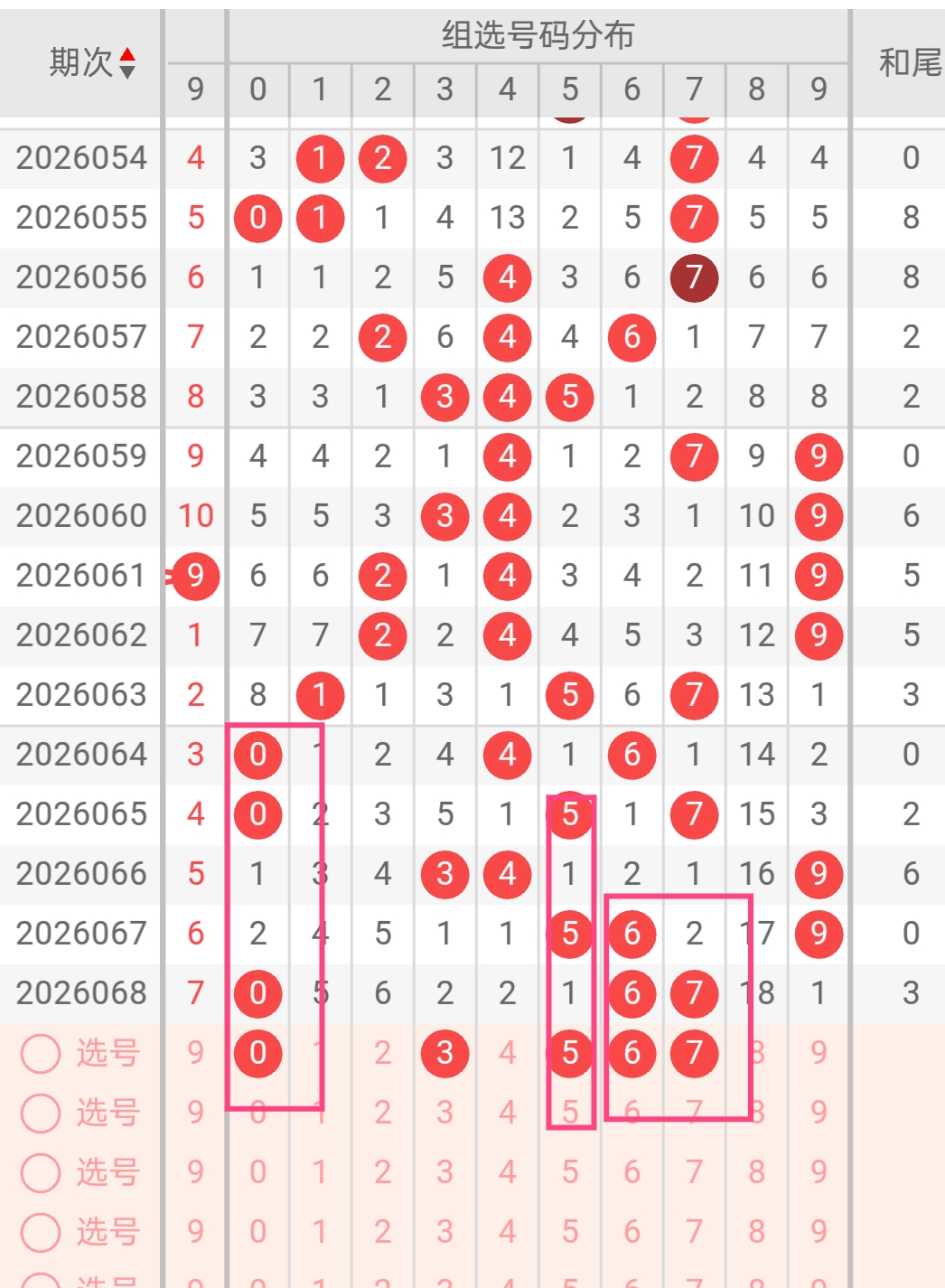Image resolution: width=945 pixels, height=1288 pixels.
Task: Select the red 6 marker in row 2026067
Action: (632, 934)
